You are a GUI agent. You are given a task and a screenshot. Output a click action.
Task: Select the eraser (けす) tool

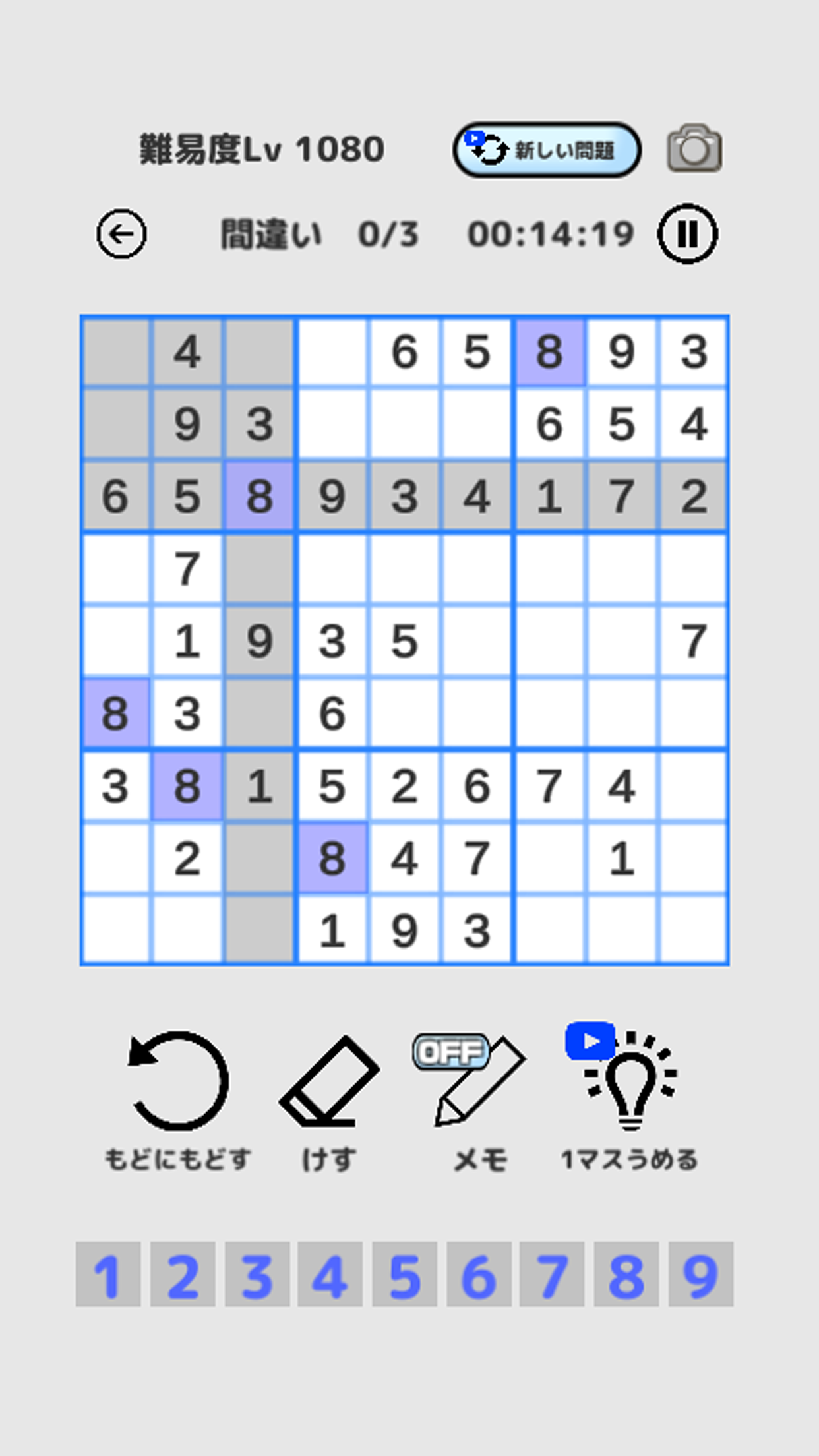click(x=328, y=1081)
